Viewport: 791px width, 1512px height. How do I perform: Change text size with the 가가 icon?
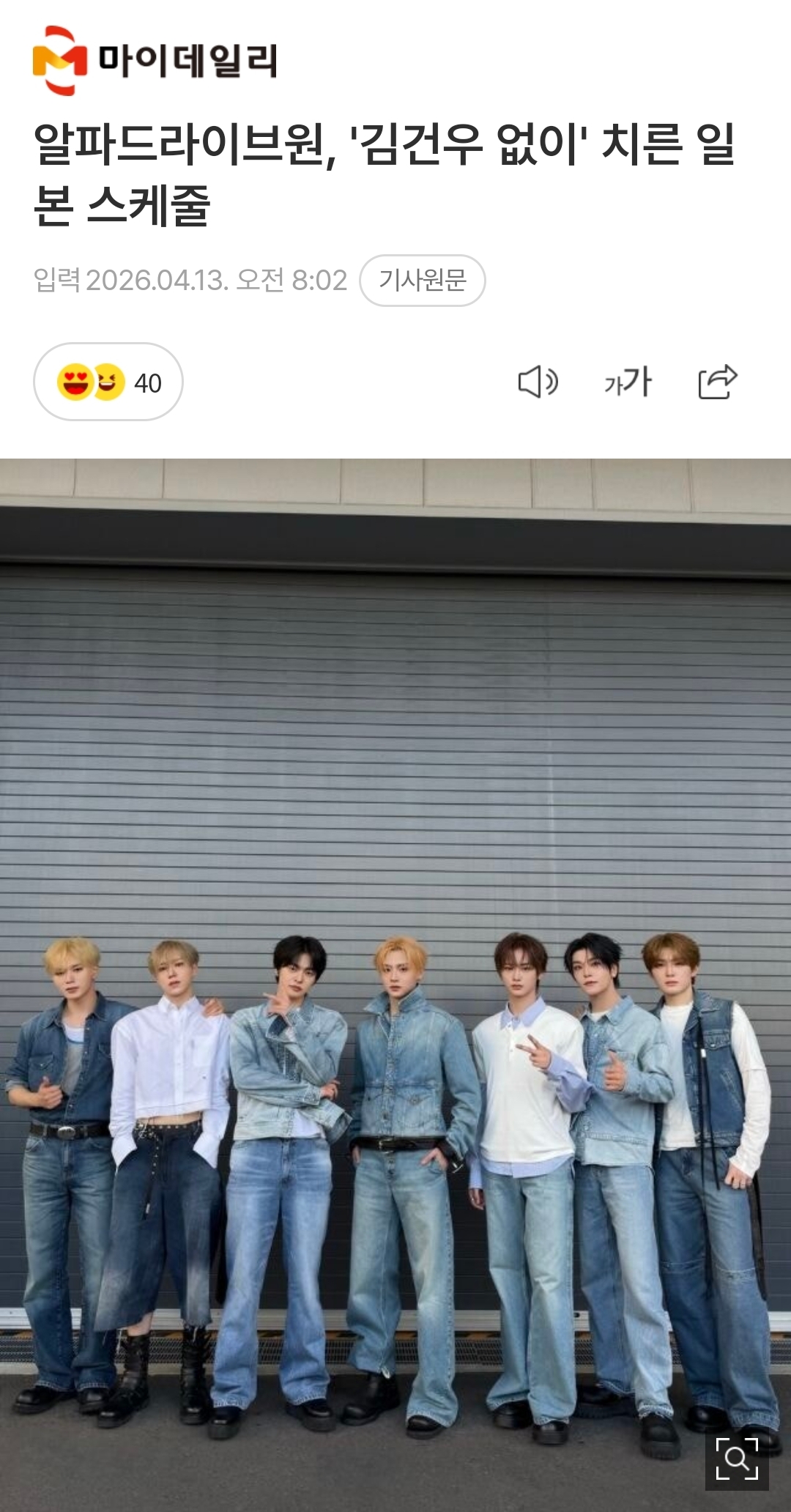point(628,382)
